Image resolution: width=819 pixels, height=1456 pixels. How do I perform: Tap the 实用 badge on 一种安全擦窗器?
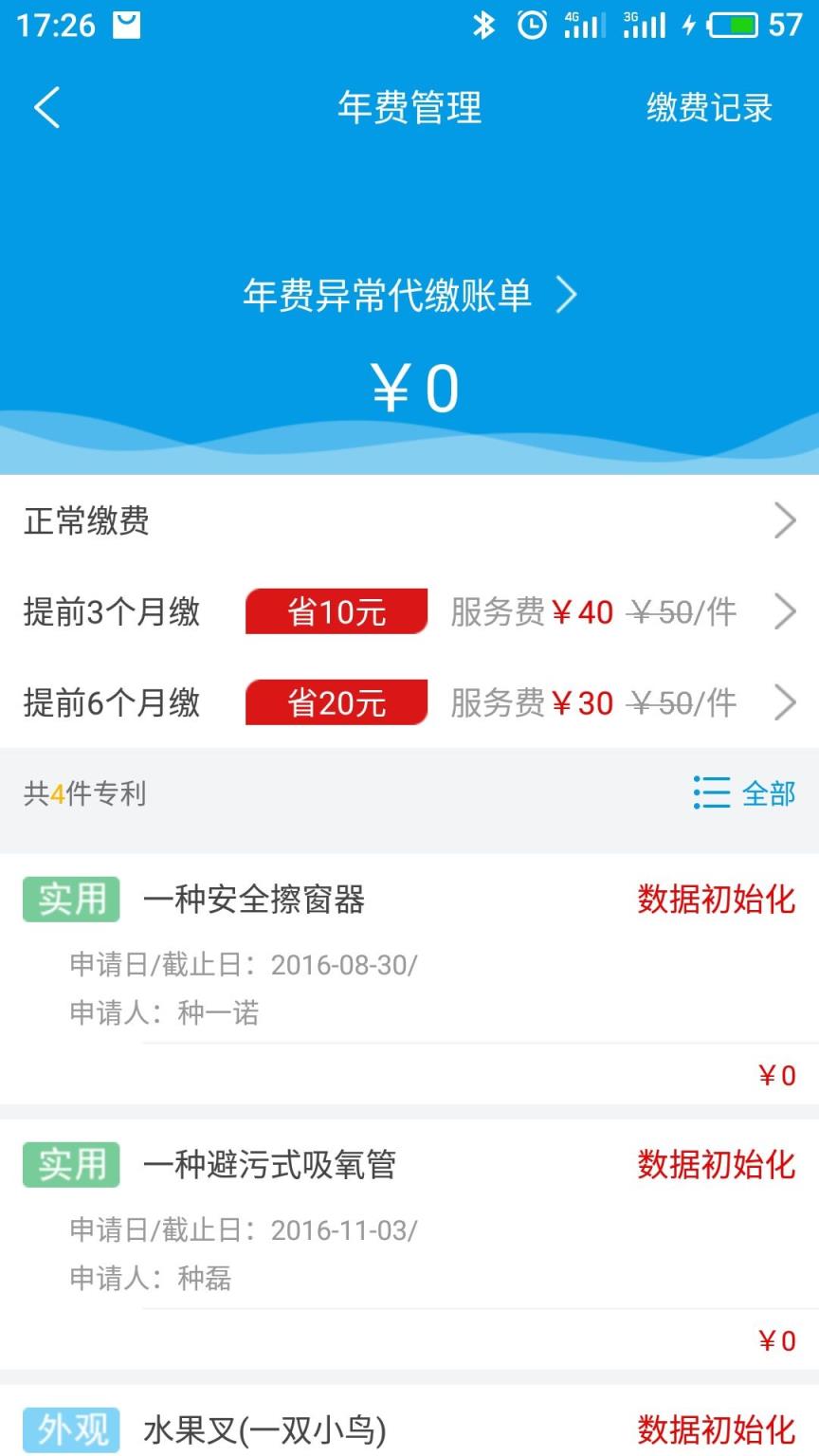click(71, 900)
